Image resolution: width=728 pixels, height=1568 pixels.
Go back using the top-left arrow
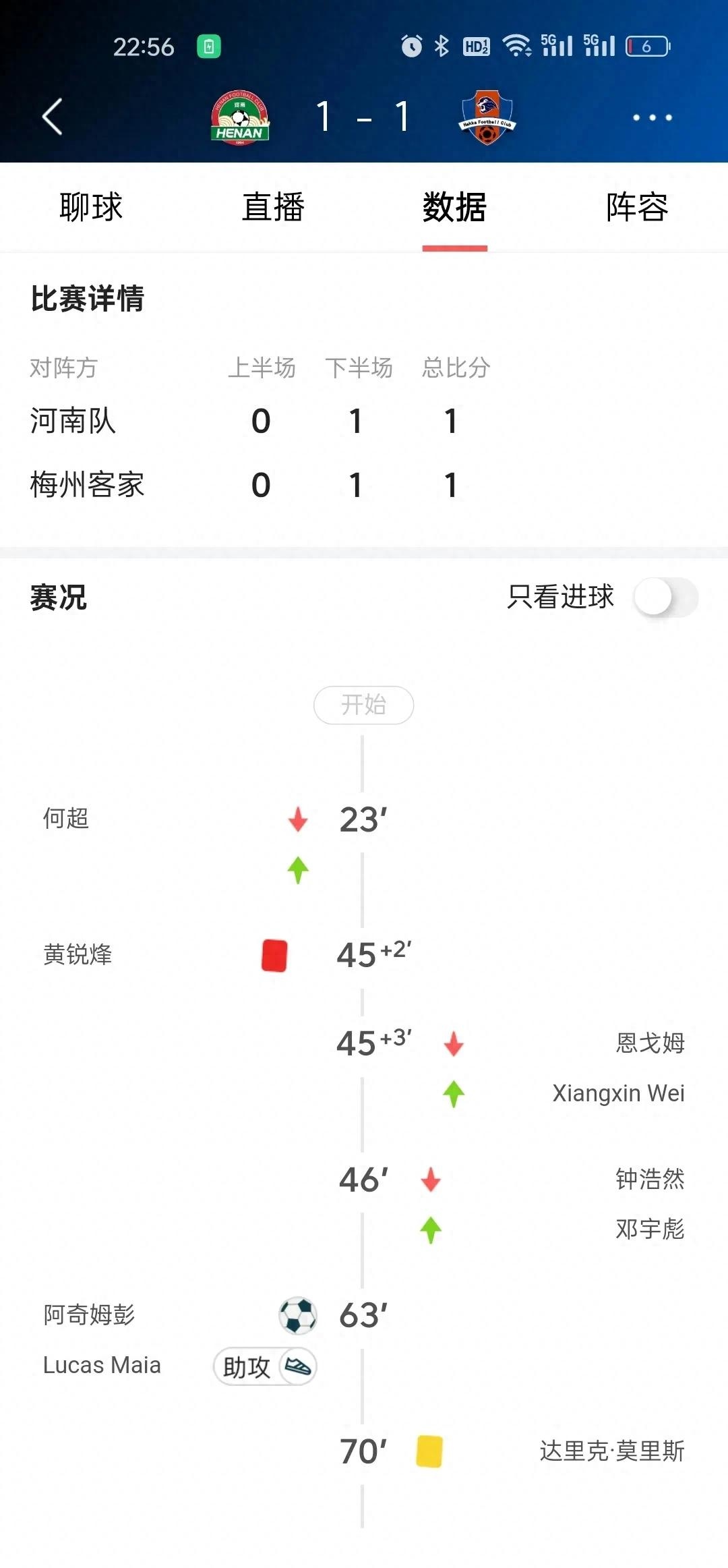(53, 117)
